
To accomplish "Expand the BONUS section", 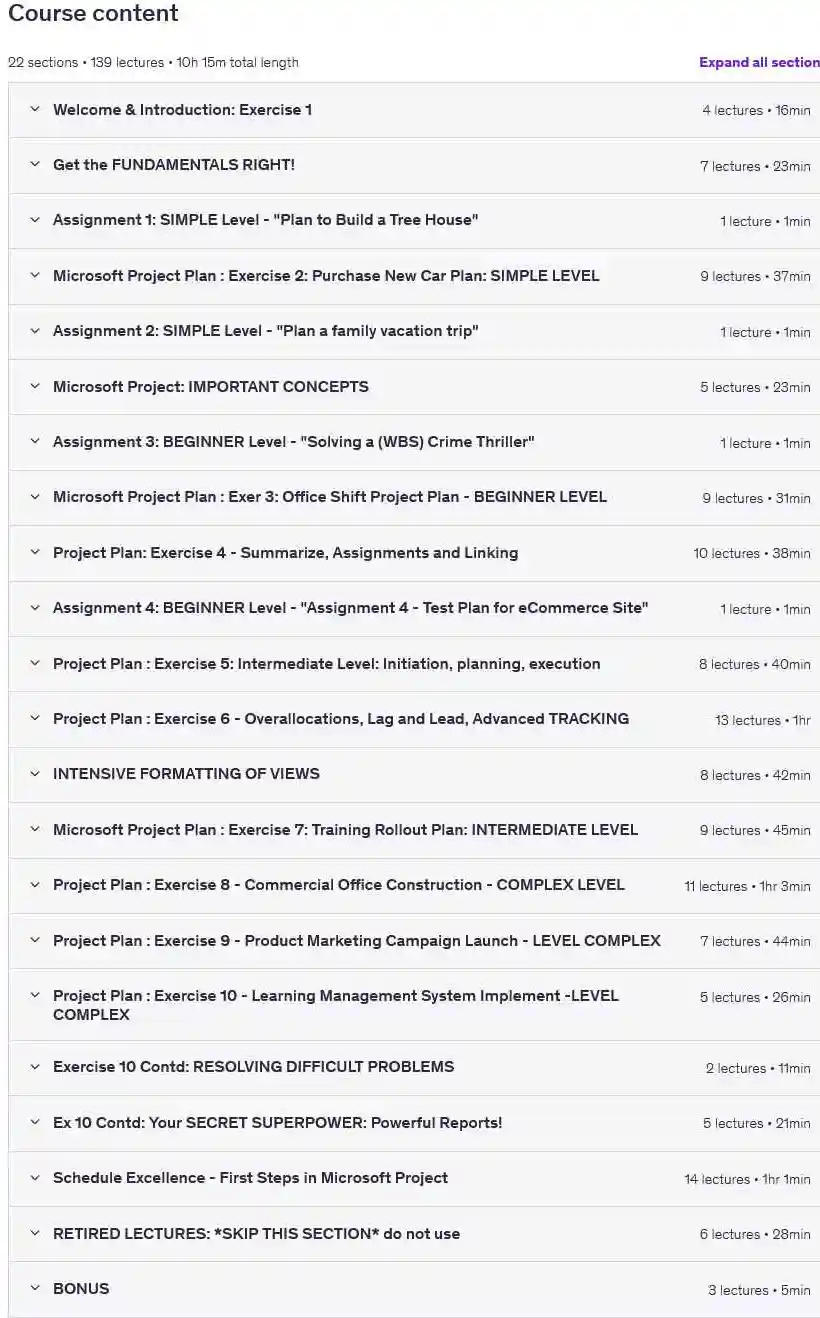I will [81, 1289].
